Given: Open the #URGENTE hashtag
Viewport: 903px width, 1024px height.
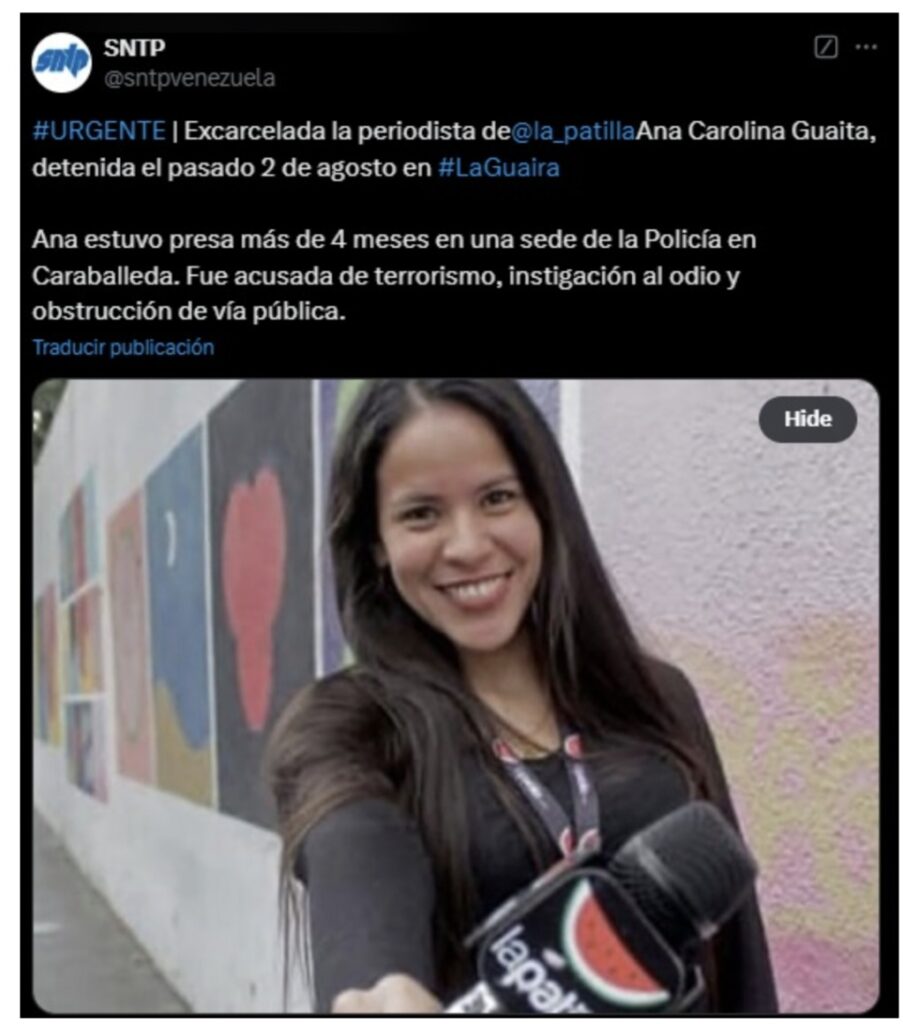Looking at the screenshot, I should coord(98,131).
